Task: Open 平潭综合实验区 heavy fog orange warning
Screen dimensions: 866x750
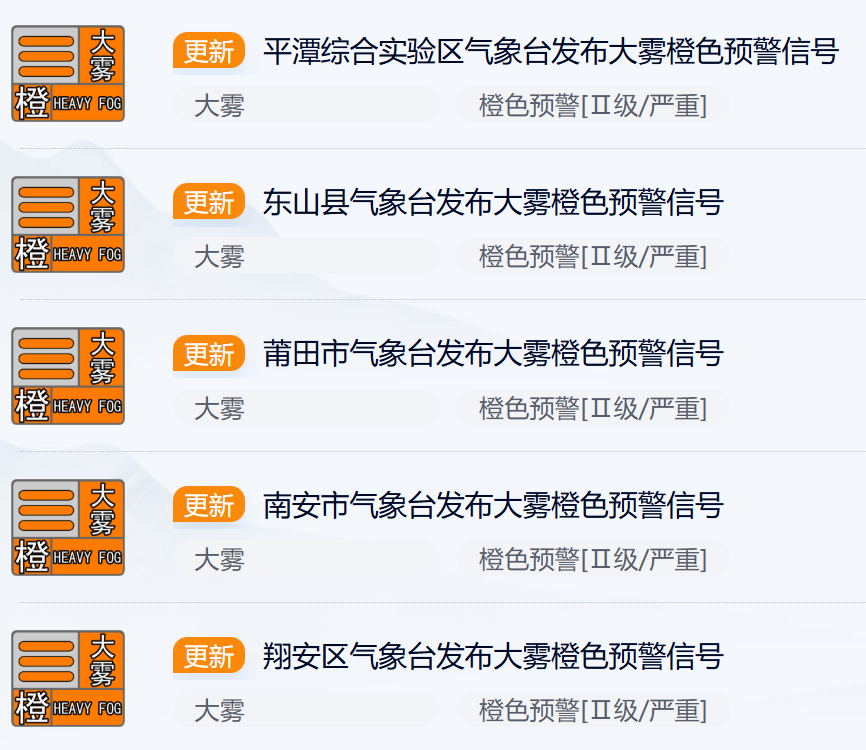Action: [x=550, y=51]
